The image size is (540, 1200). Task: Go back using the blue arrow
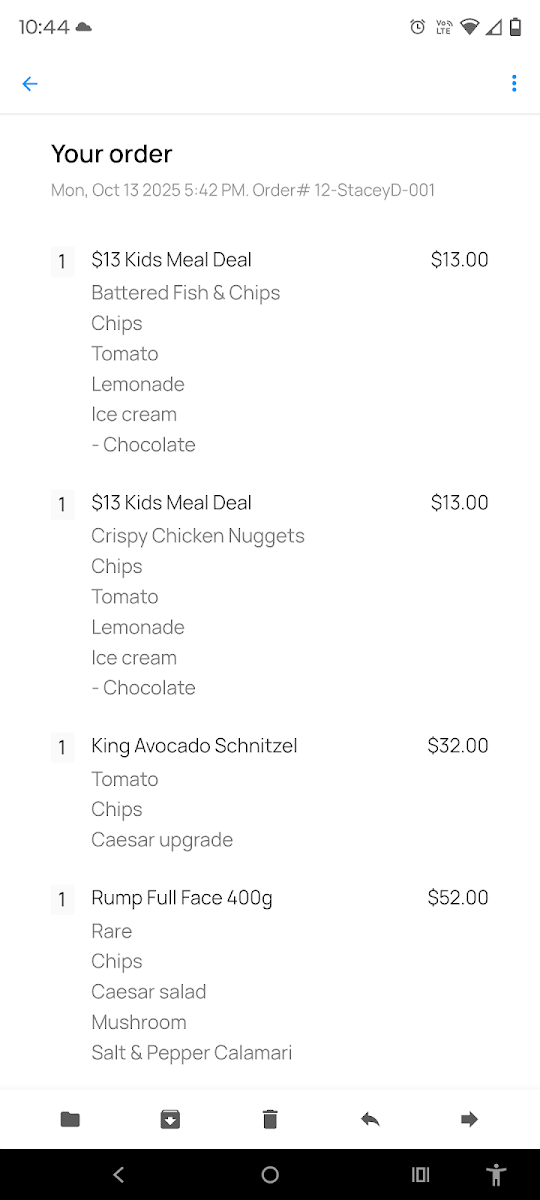click(x=30, y=84)
